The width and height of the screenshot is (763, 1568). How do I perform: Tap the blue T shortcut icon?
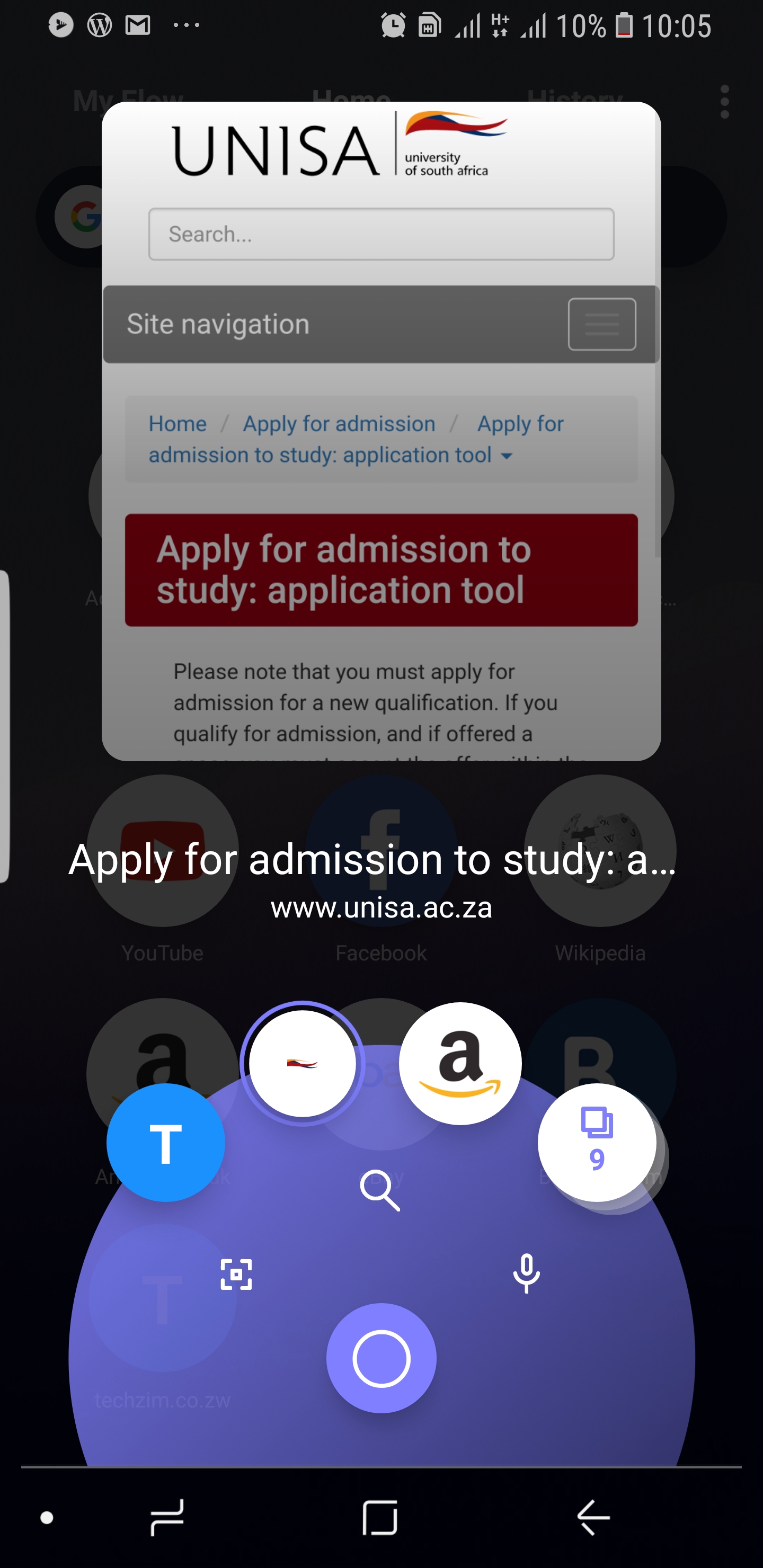tap(166, 1143)
